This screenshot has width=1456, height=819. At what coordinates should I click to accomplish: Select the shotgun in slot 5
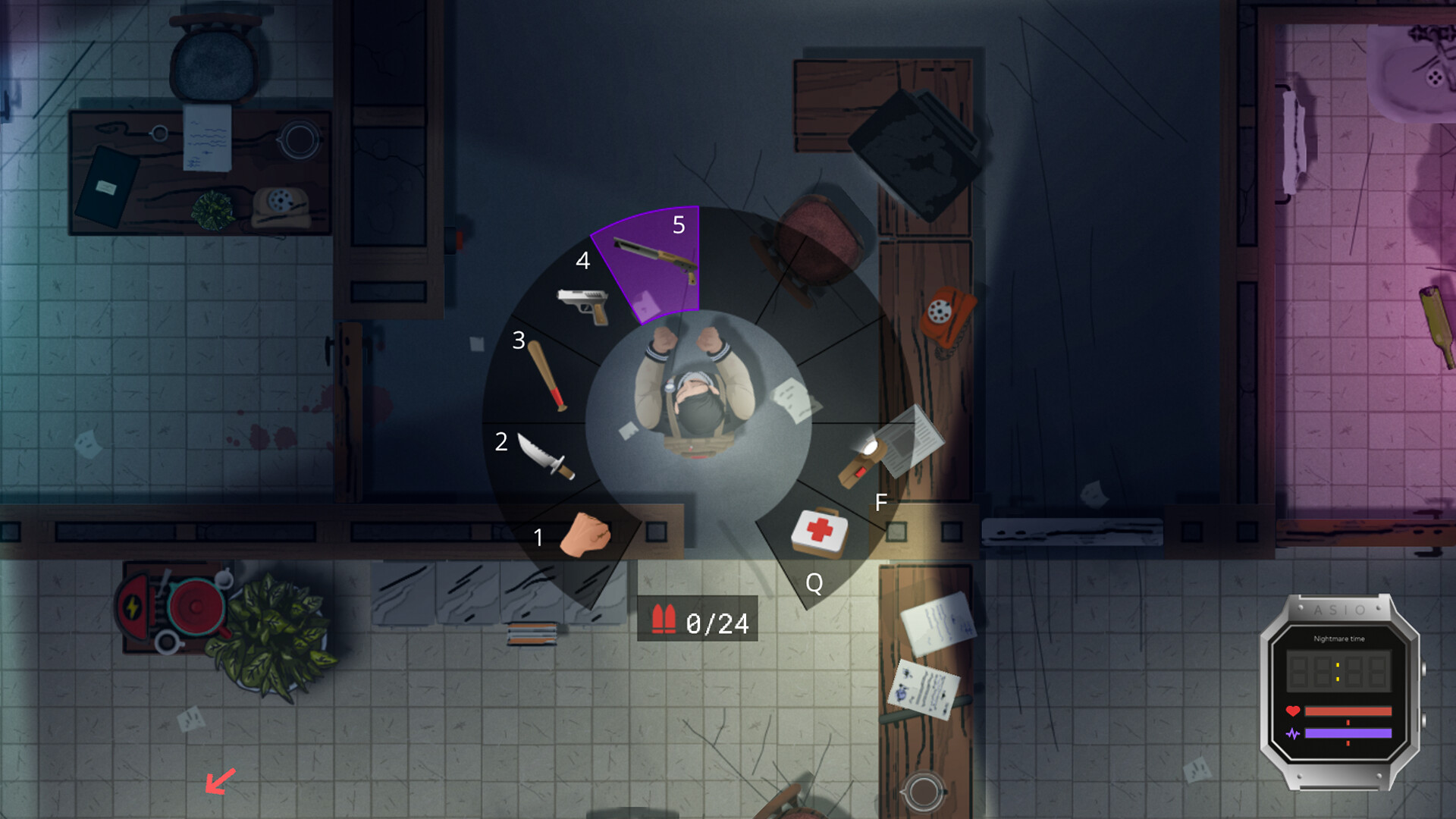coord(655,259)
